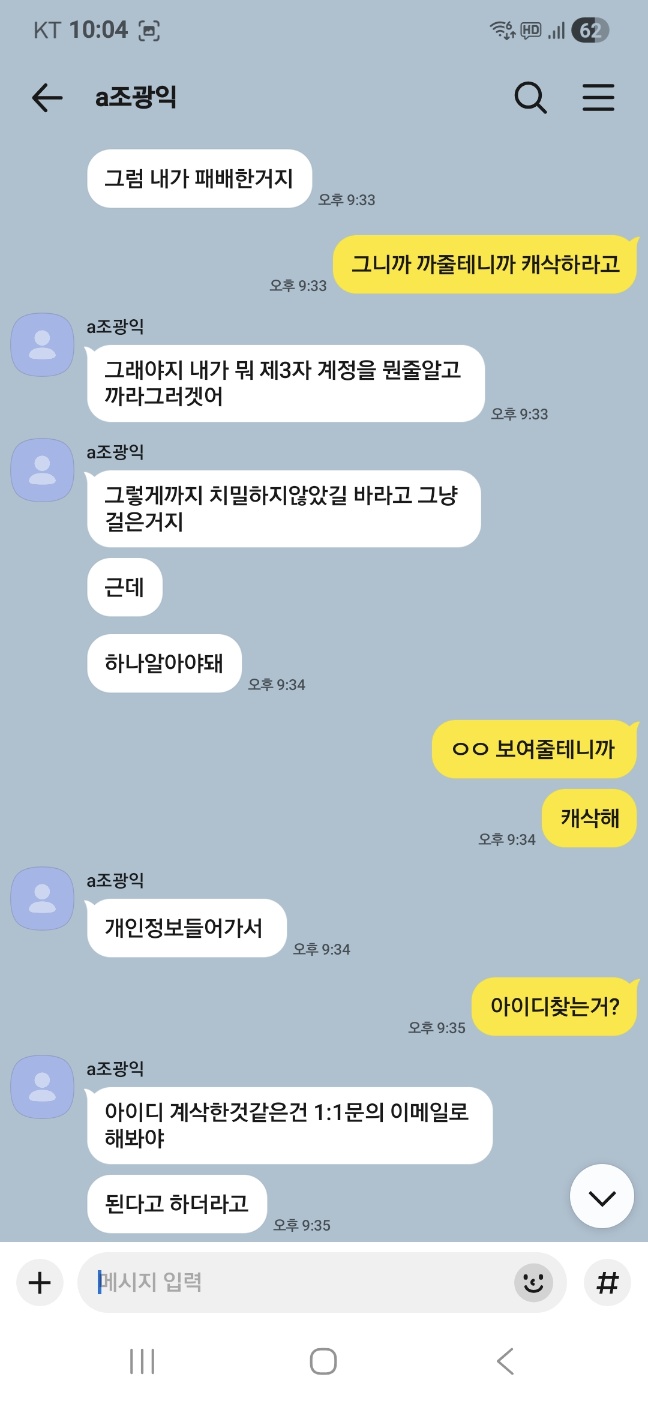Open the chat room hamburger menu
648x1404 pixels.
pyautogui.click(x=598, y=97)
